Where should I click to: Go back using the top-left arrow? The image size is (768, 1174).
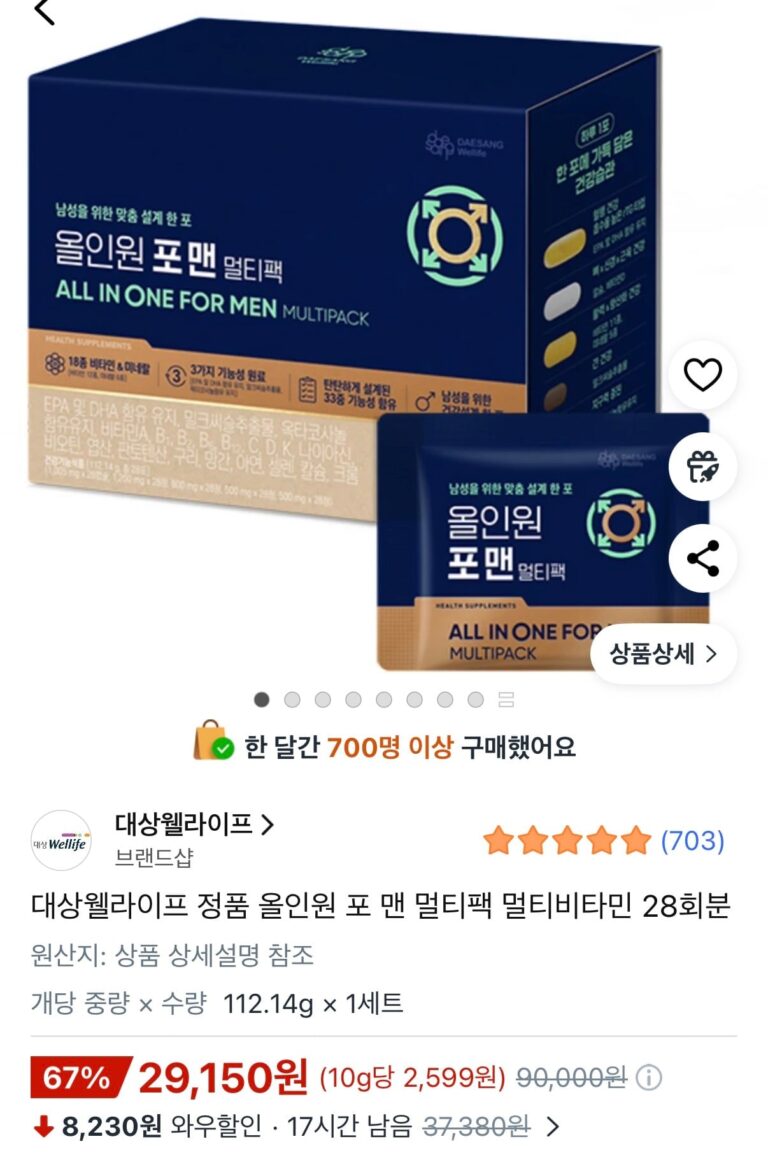click(x=44, y=12)
